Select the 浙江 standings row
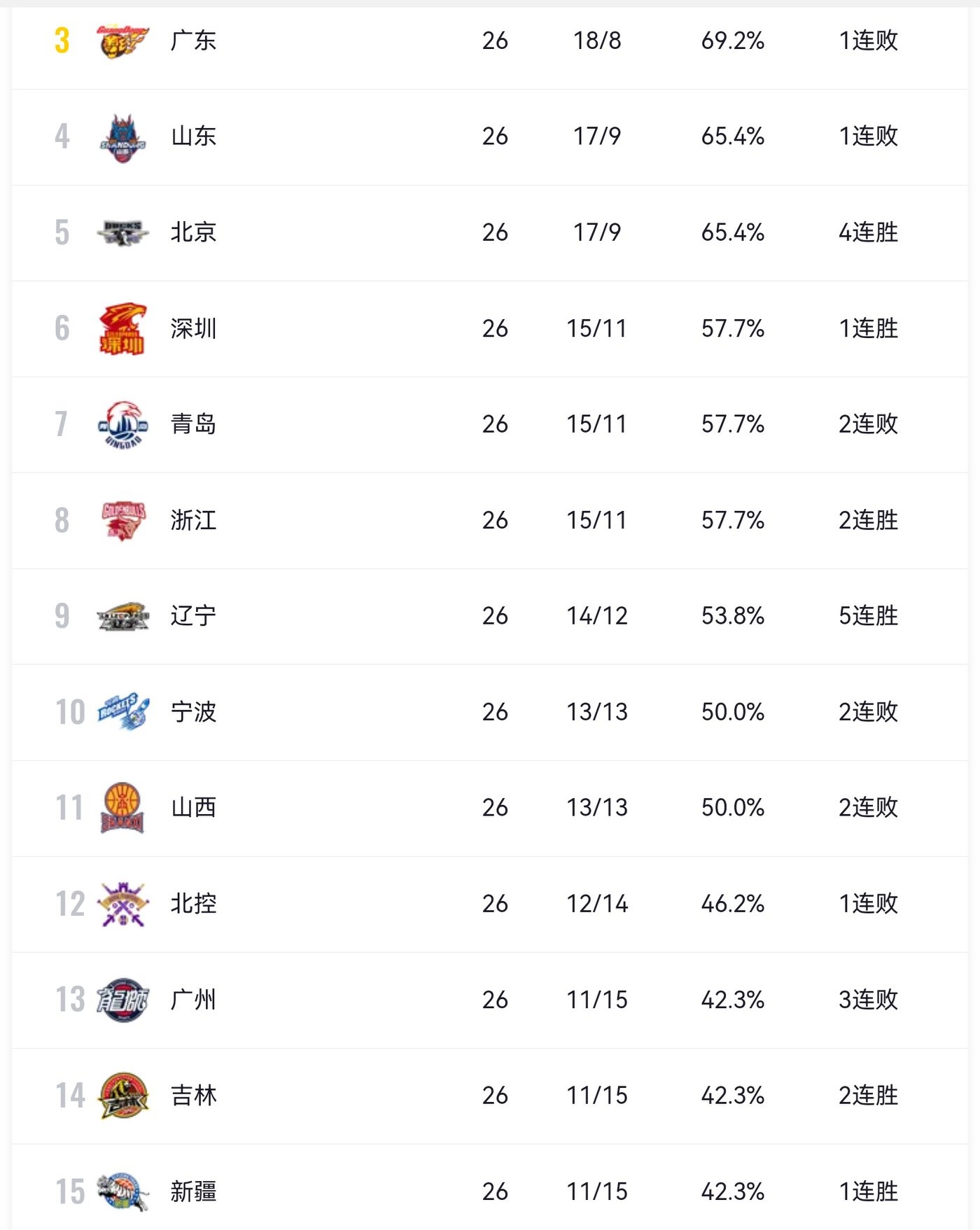The width and height of the screenshot is (980, 1230). [193, 520]
